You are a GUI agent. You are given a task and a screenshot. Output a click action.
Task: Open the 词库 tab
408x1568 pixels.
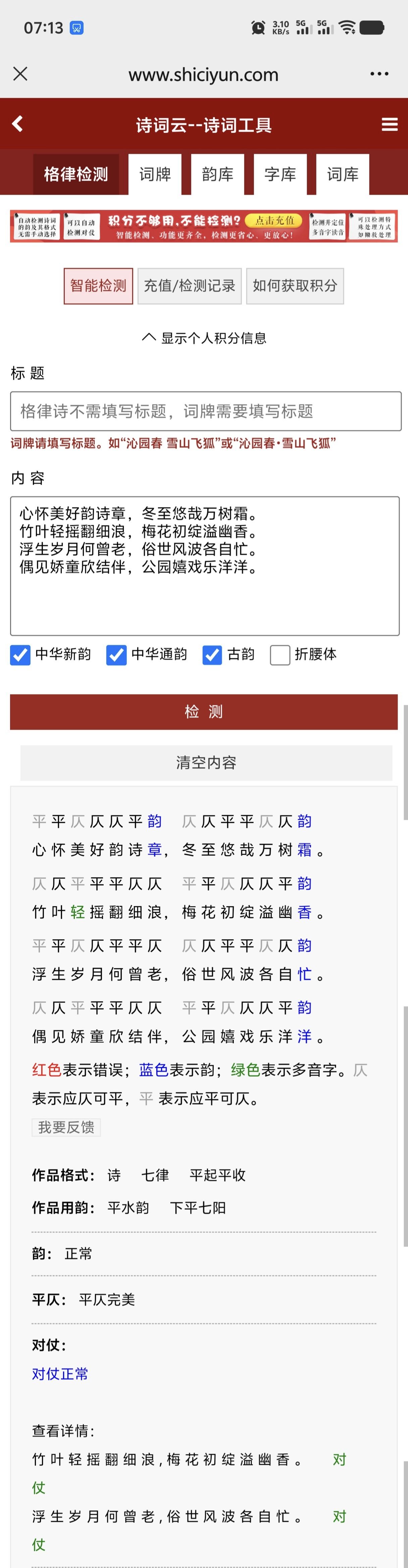point(342,175)
